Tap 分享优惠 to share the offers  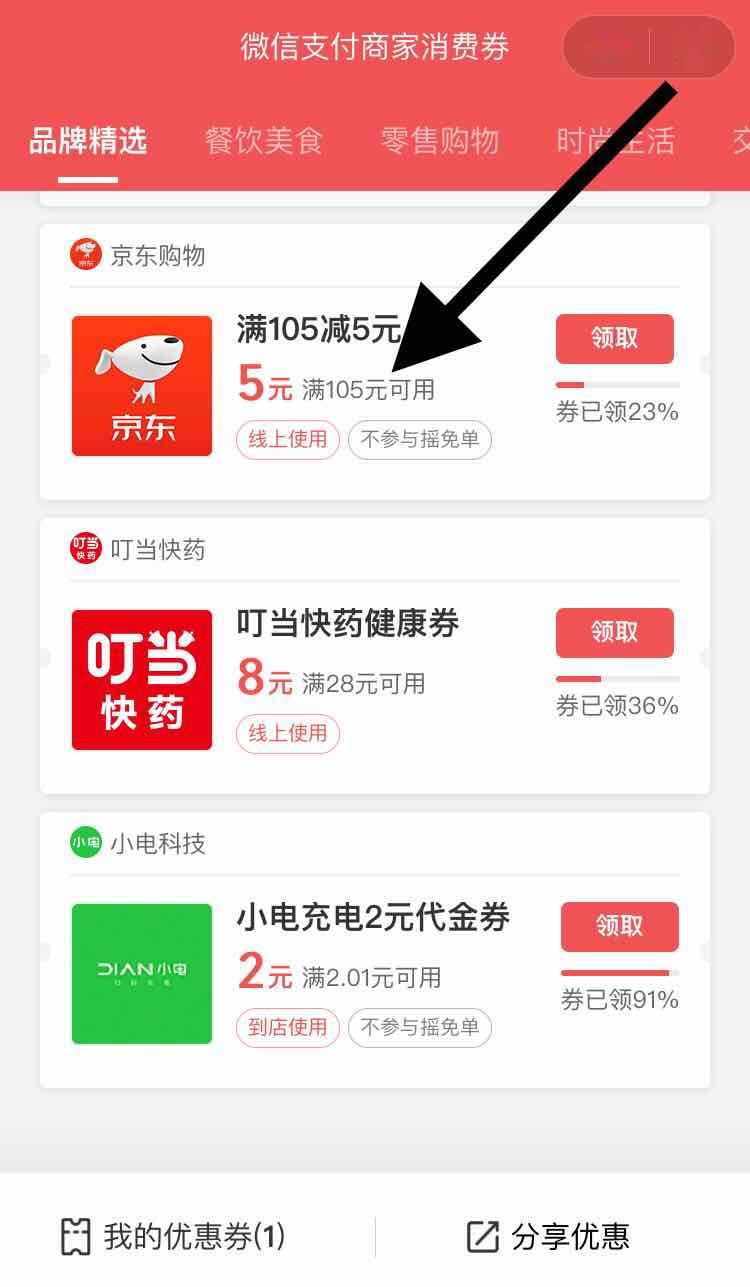549,1237
